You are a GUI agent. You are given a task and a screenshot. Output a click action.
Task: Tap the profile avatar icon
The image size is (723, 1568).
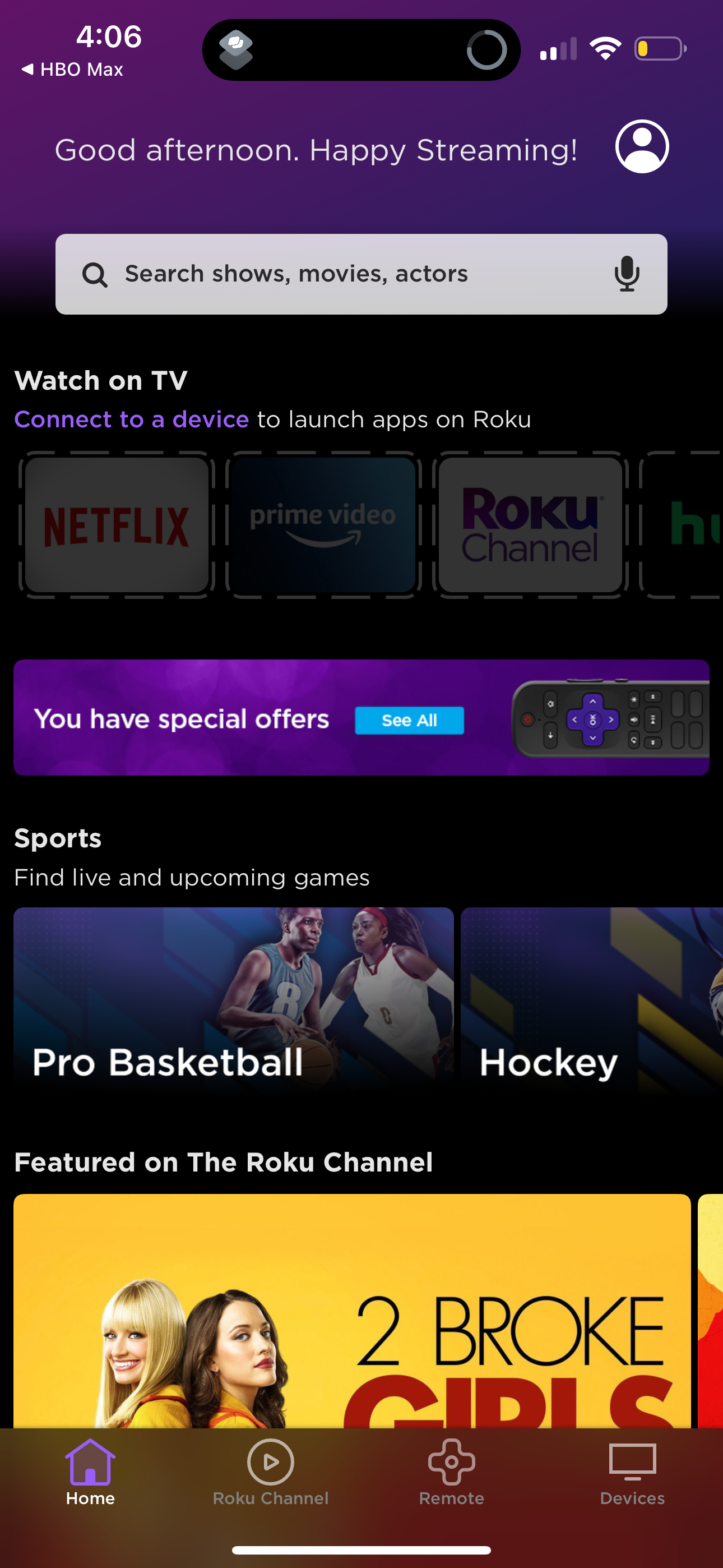coord(641,147)
